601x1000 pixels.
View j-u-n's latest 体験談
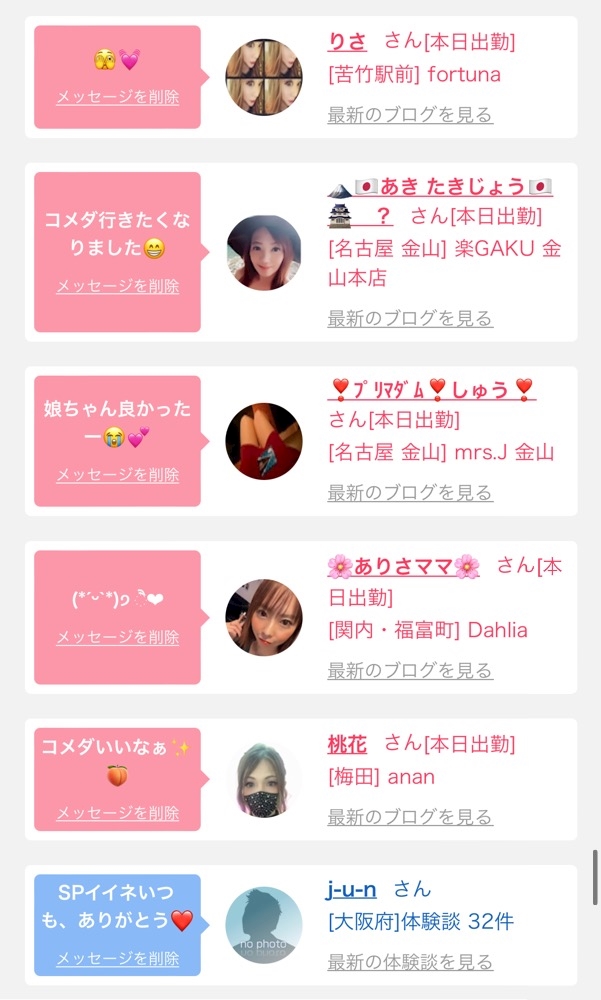(410, 963)
